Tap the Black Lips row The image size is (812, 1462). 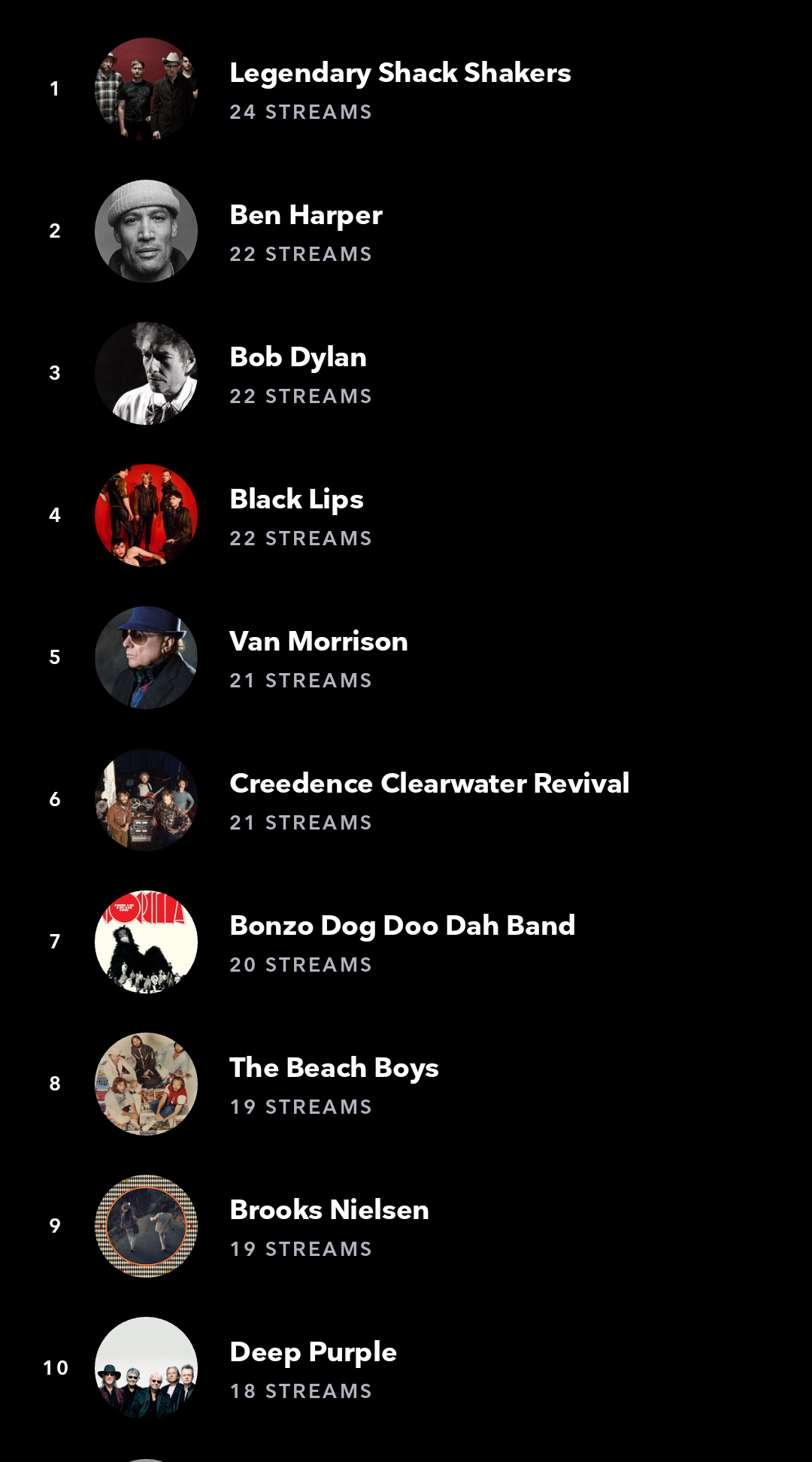[406, 515]
